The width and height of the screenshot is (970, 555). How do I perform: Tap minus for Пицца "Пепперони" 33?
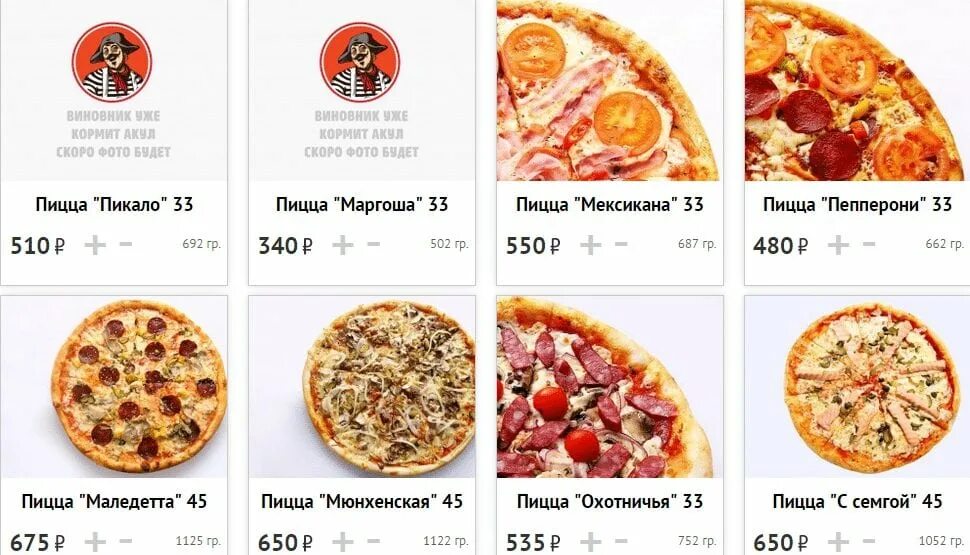pyautogui.click(x=869, y=245)
